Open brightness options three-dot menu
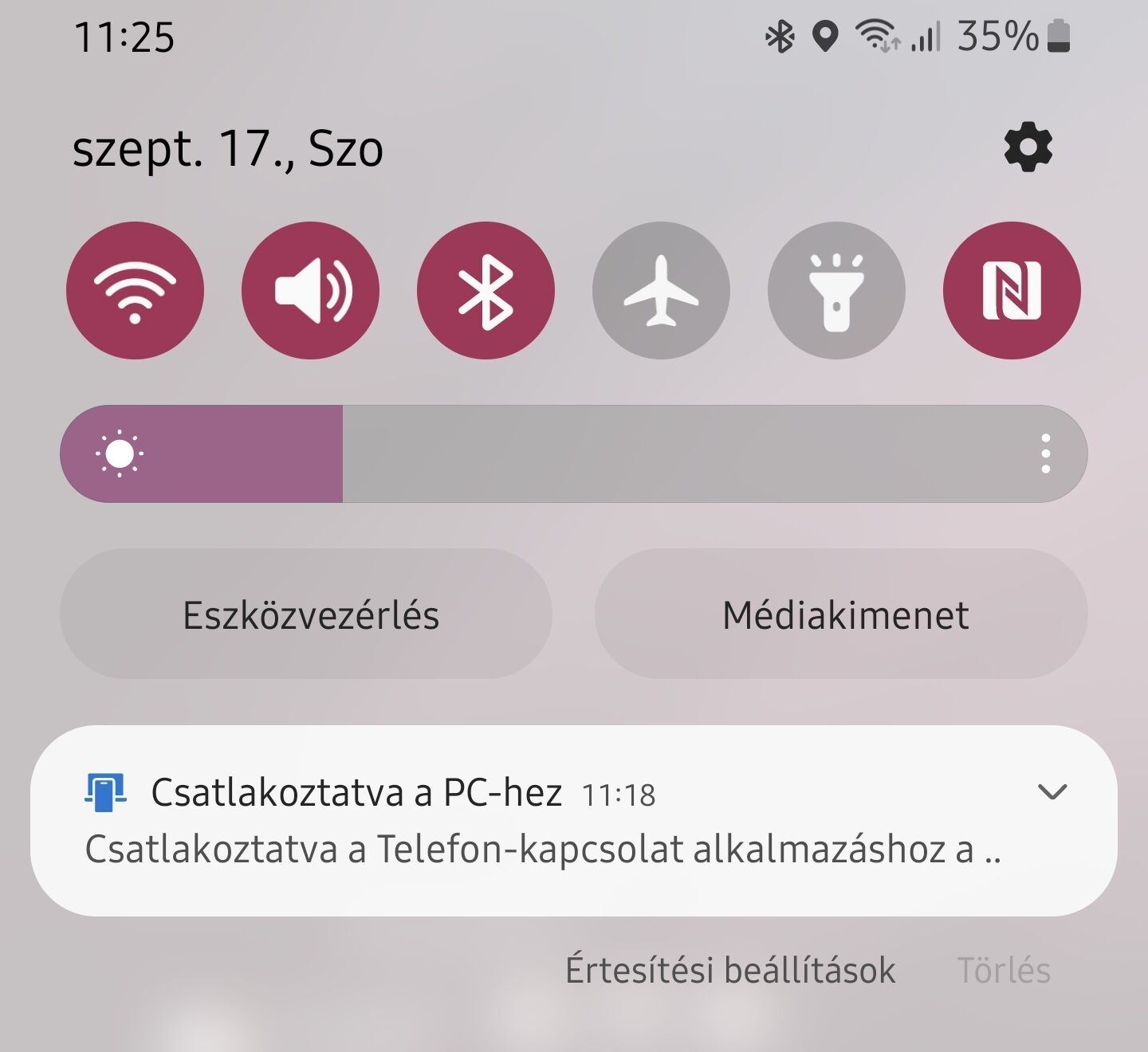 (1045, 454)
